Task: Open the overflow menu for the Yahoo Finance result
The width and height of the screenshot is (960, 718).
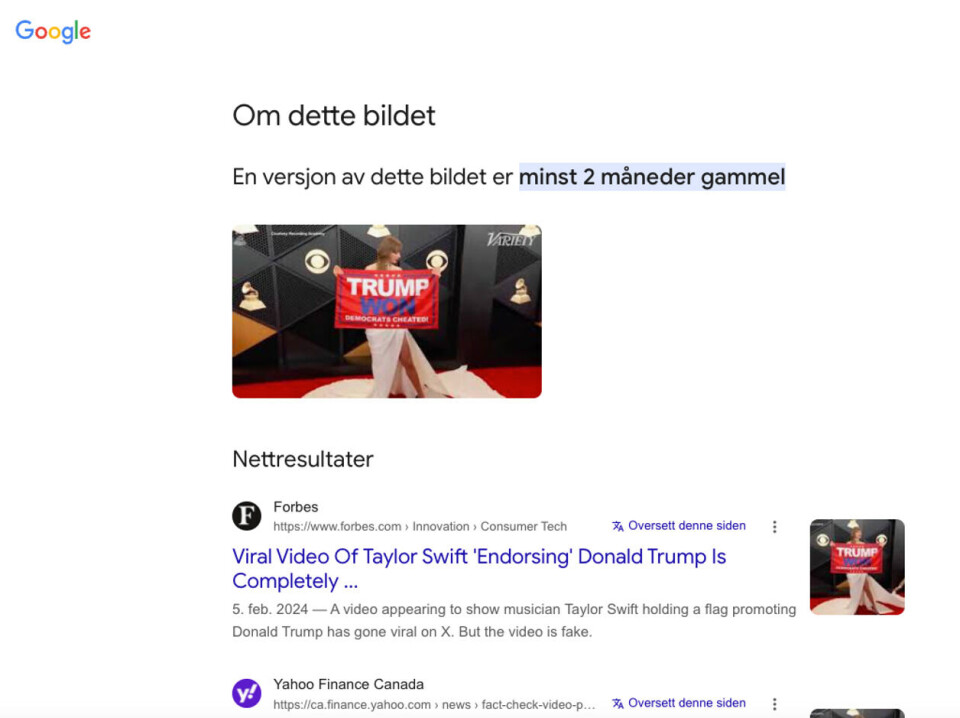Action: click(x=774, y=704)
